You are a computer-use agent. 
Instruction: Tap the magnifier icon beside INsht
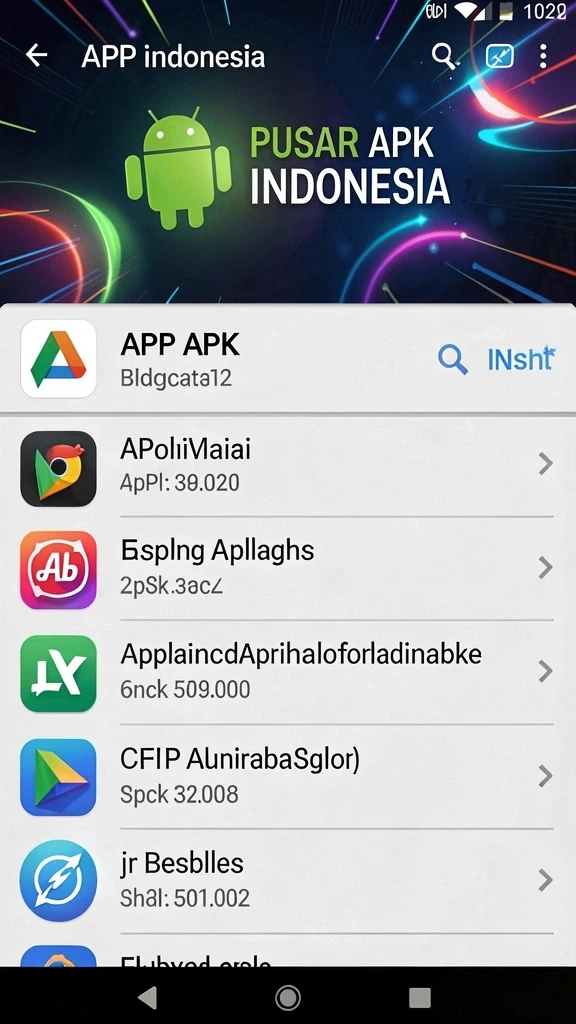pos(453,359)
